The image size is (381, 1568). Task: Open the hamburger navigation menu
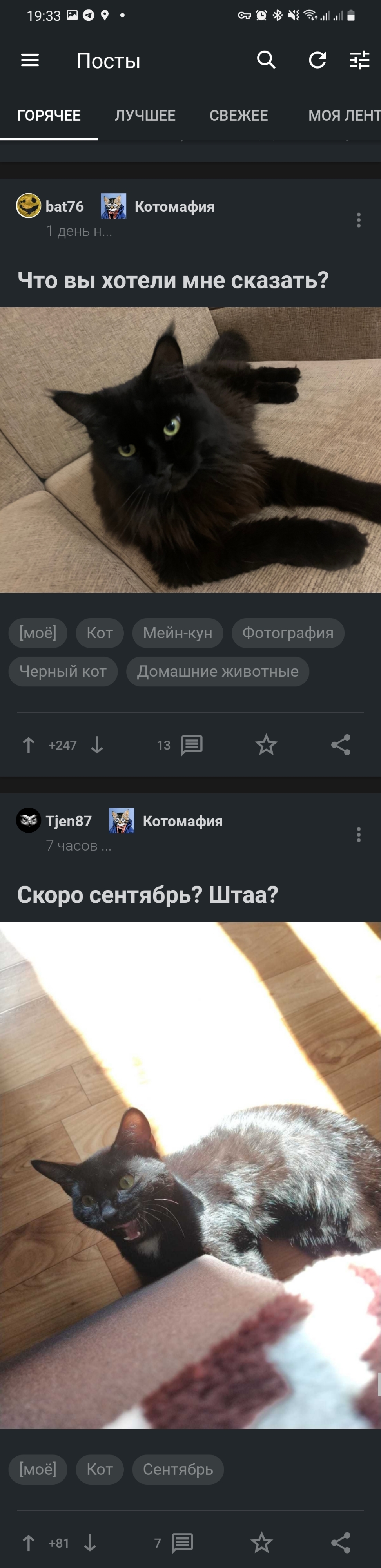coord(30,60)
